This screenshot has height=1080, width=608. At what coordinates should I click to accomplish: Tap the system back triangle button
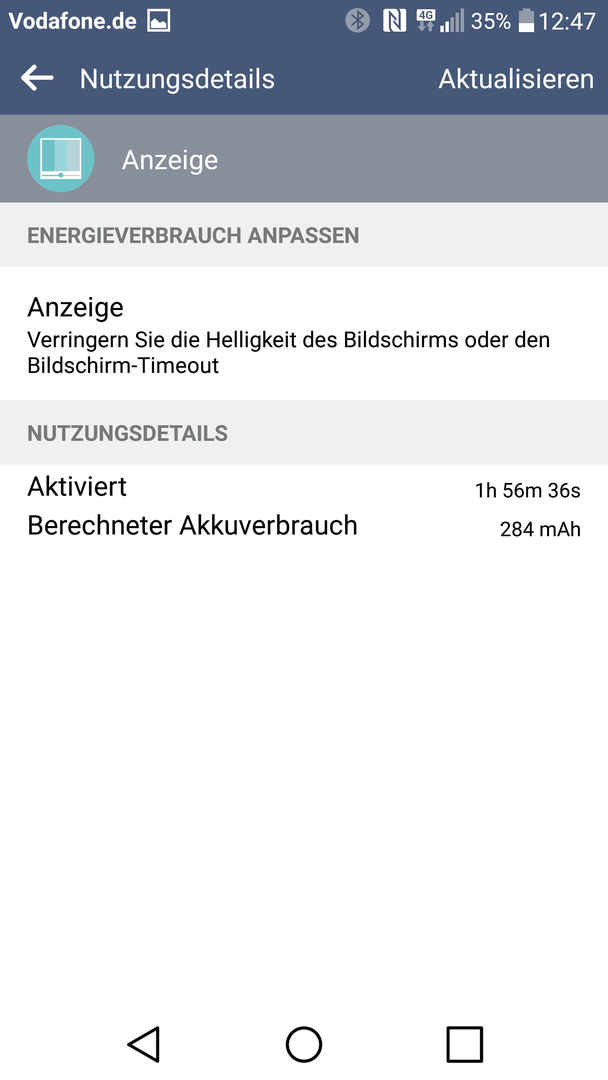144,1044
